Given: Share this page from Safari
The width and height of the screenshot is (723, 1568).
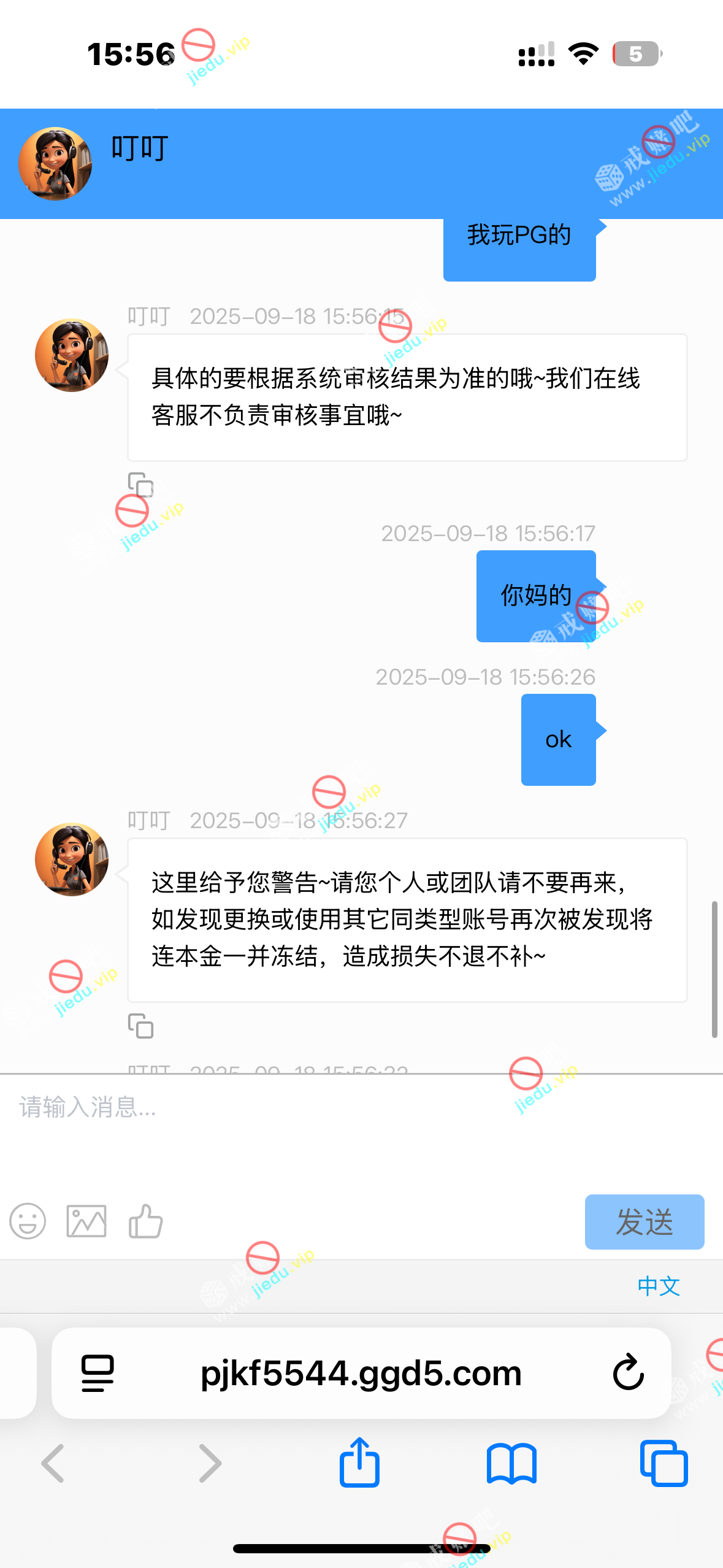Looking at the screenshot, I should click(x=360, y=1462).
